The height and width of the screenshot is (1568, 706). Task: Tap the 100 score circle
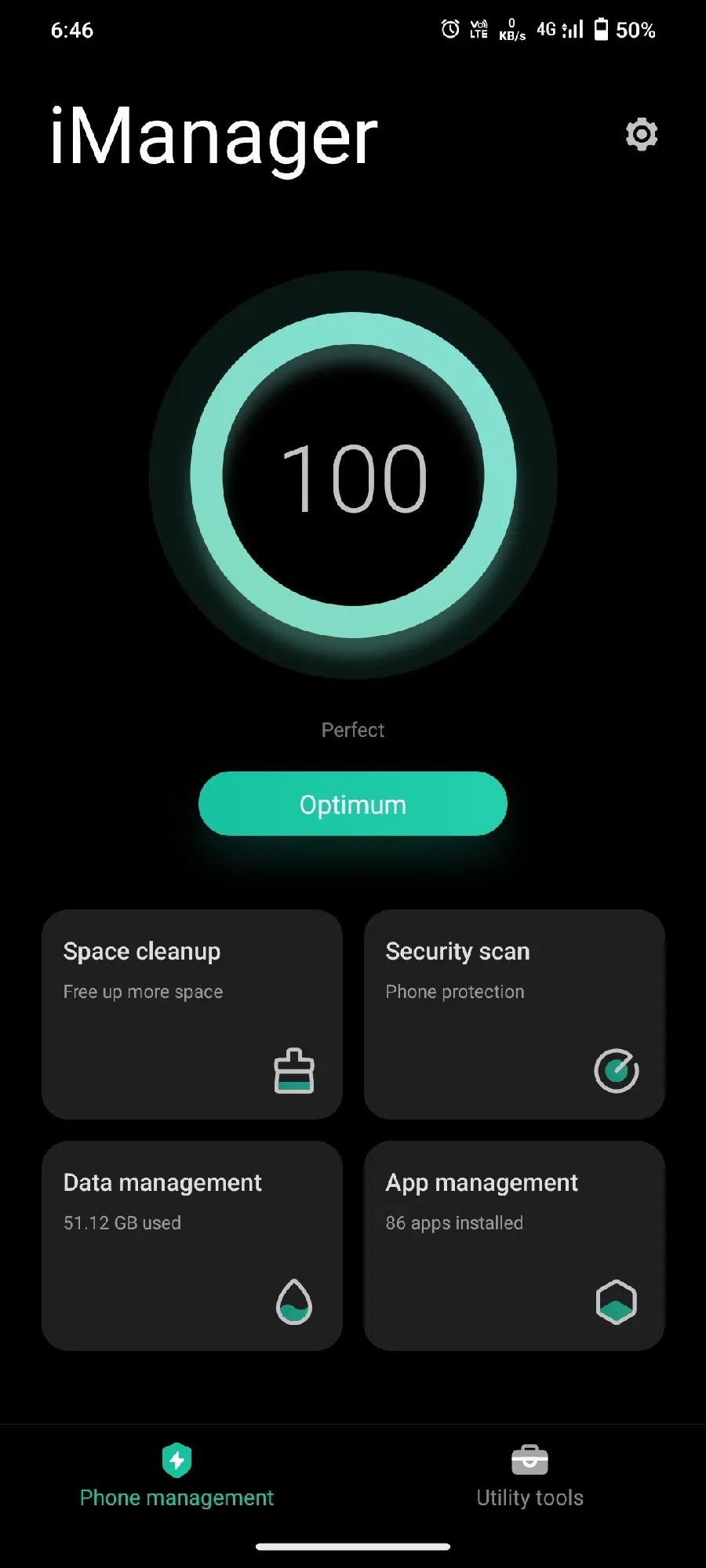(353, 476)
